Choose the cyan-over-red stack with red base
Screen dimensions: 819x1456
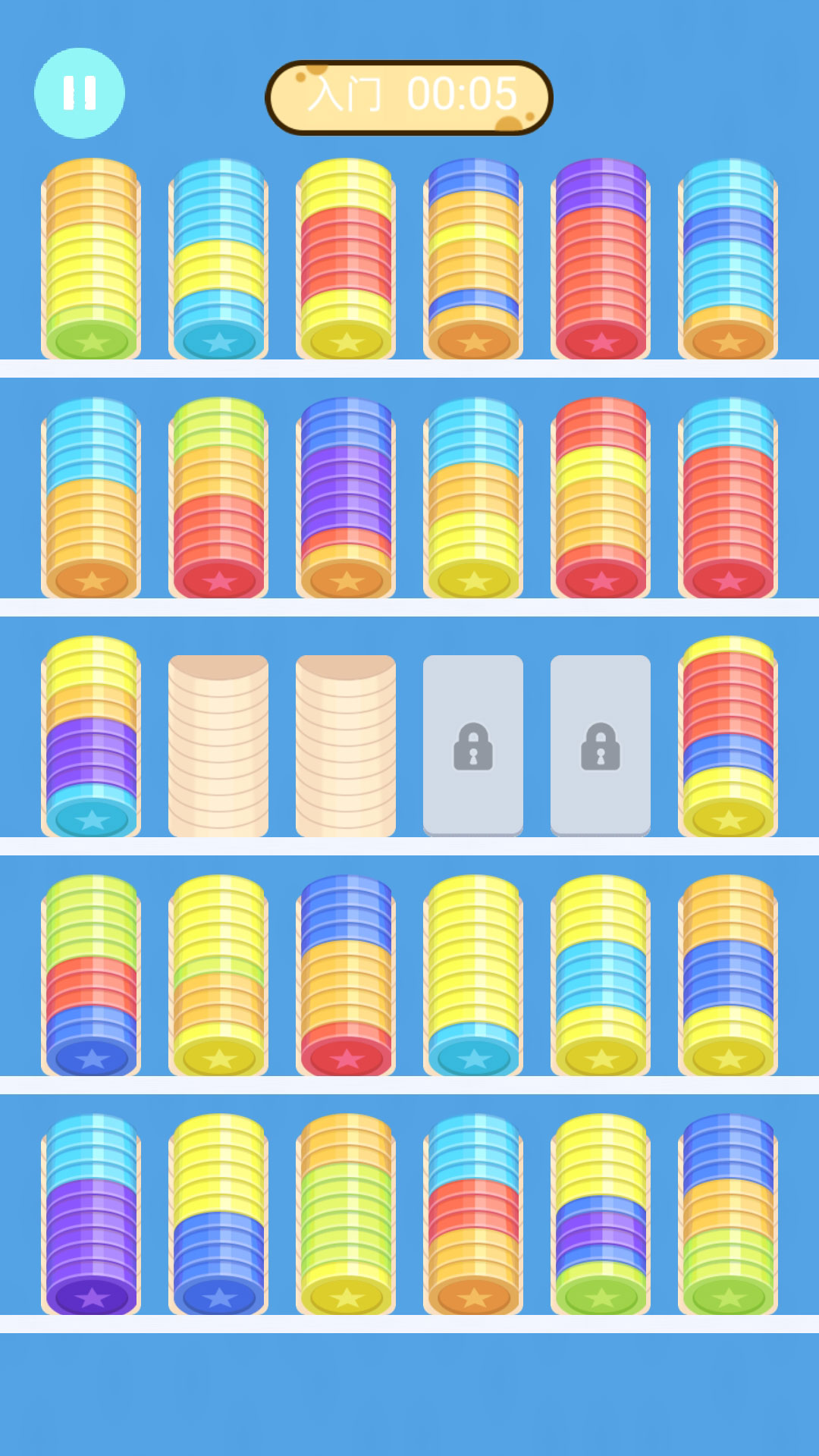coord(728,498)
